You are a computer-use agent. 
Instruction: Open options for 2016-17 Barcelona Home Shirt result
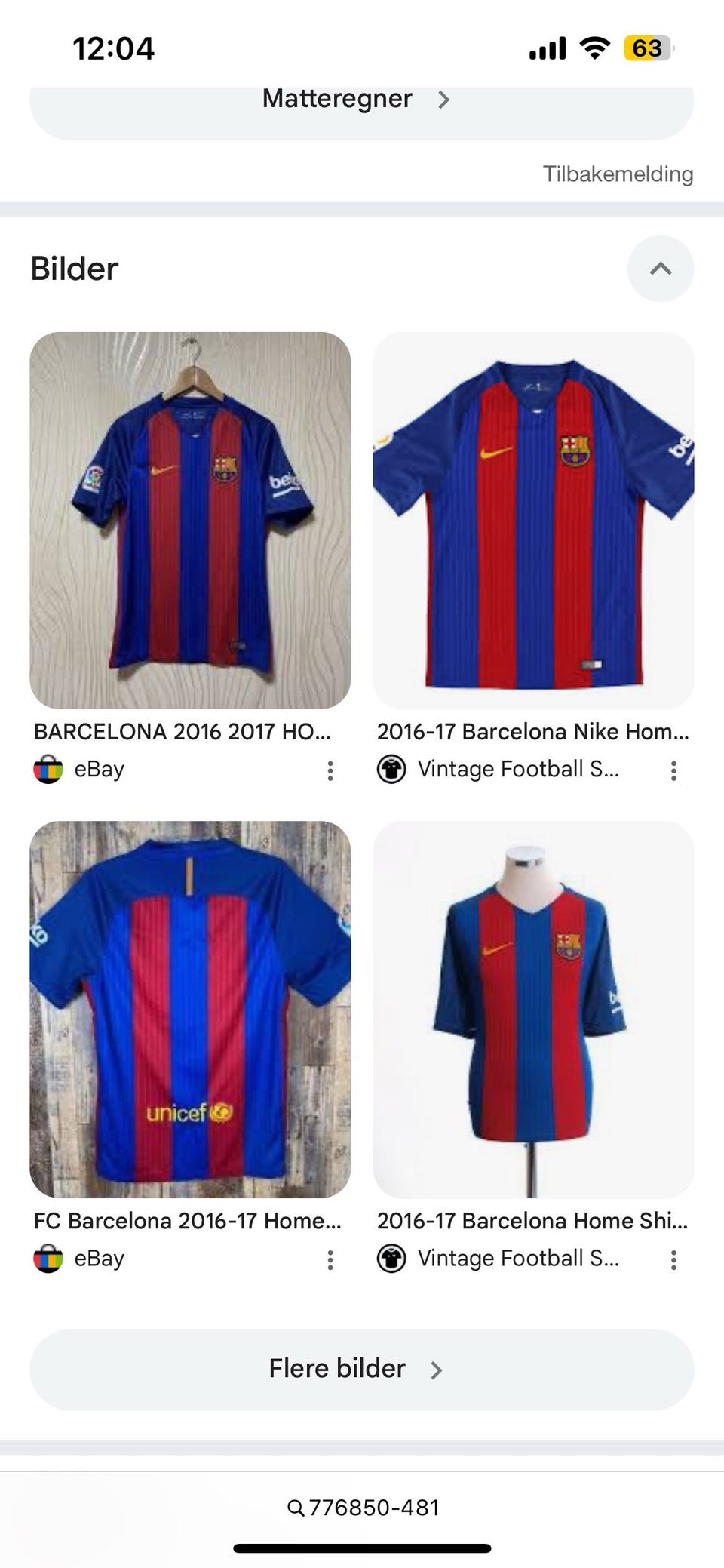[x=673, y=1259]
